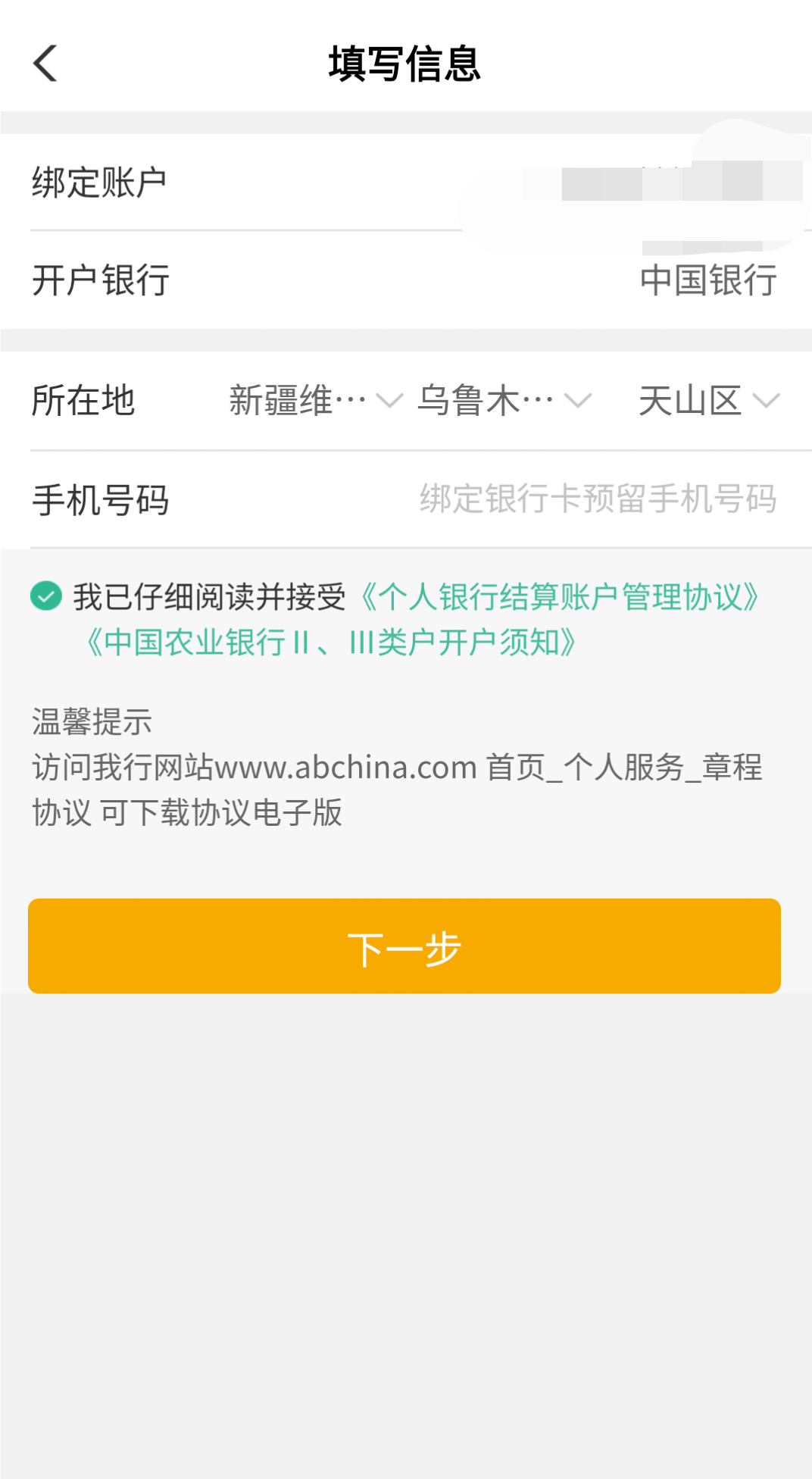Open 《个人银行结算账户管理协议》 link
The image size is (812, 1479).
click(559, 597)
